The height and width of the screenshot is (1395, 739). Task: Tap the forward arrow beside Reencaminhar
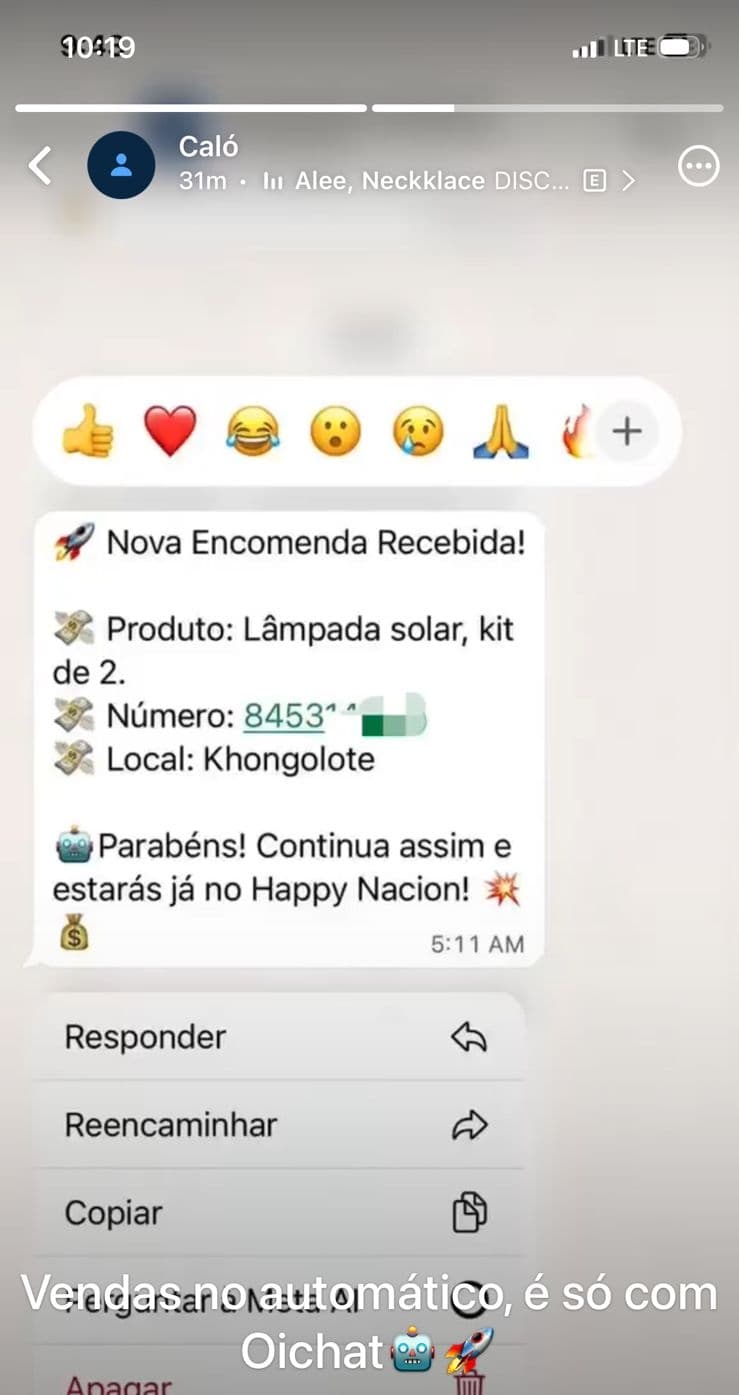pos(468,1125)
